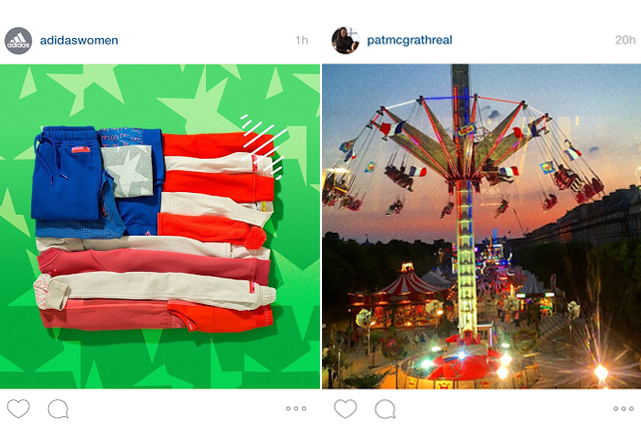This screenshot has height=440, width=641.
Task: Tap the patmcgrathreal profile avatar
Action: (345, 40)
